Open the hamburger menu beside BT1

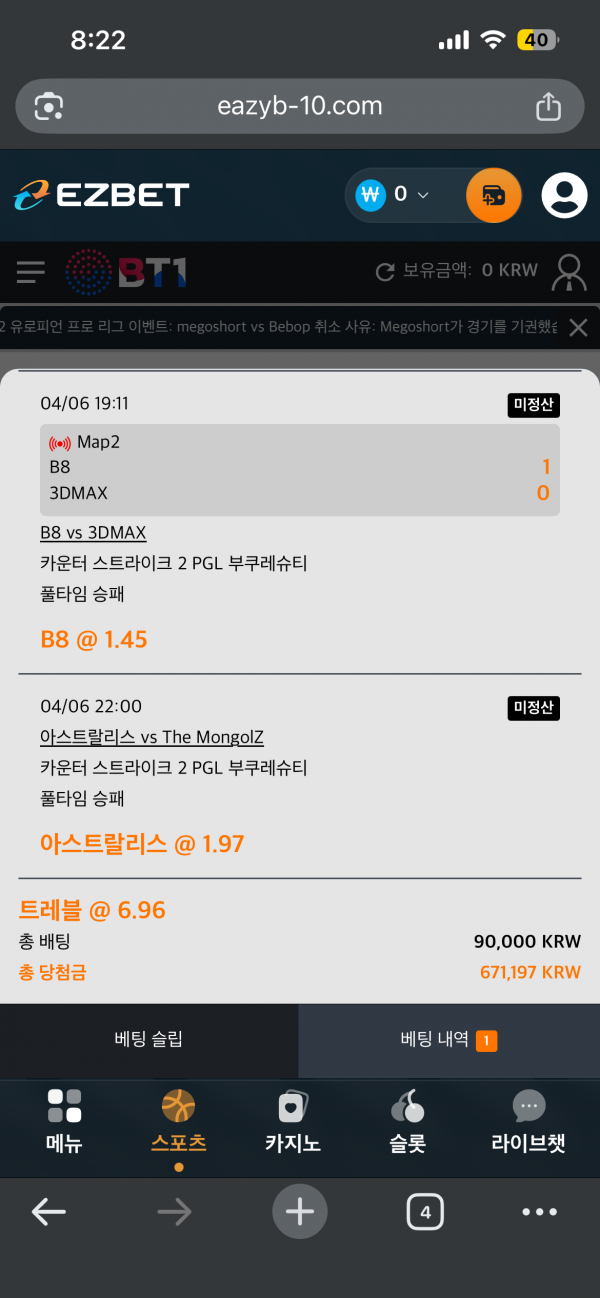pyautogui.click(x=31, y=271)
